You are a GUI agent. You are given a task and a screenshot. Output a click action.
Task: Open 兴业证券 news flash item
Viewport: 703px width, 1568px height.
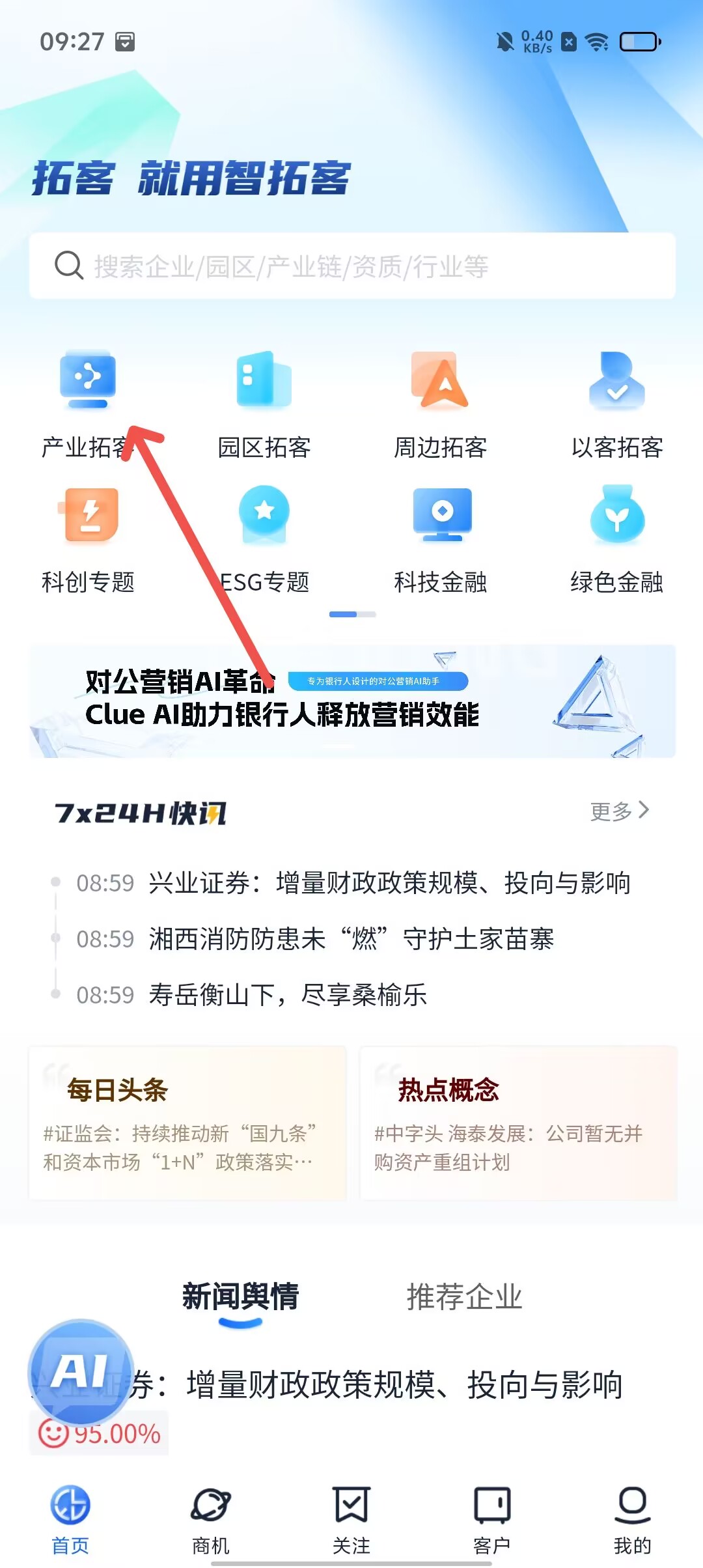coord(389,883)
